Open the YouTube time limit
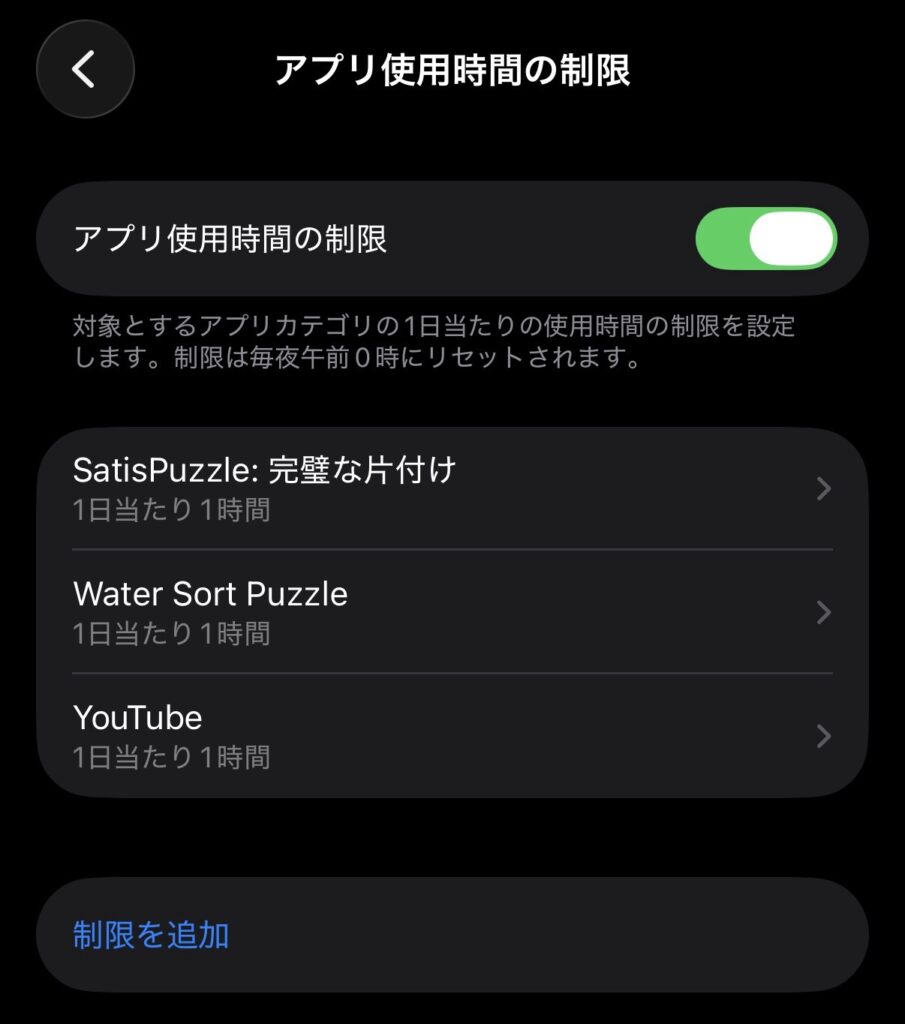Viewport: 905px width, 1024px height. coord(452,735)
